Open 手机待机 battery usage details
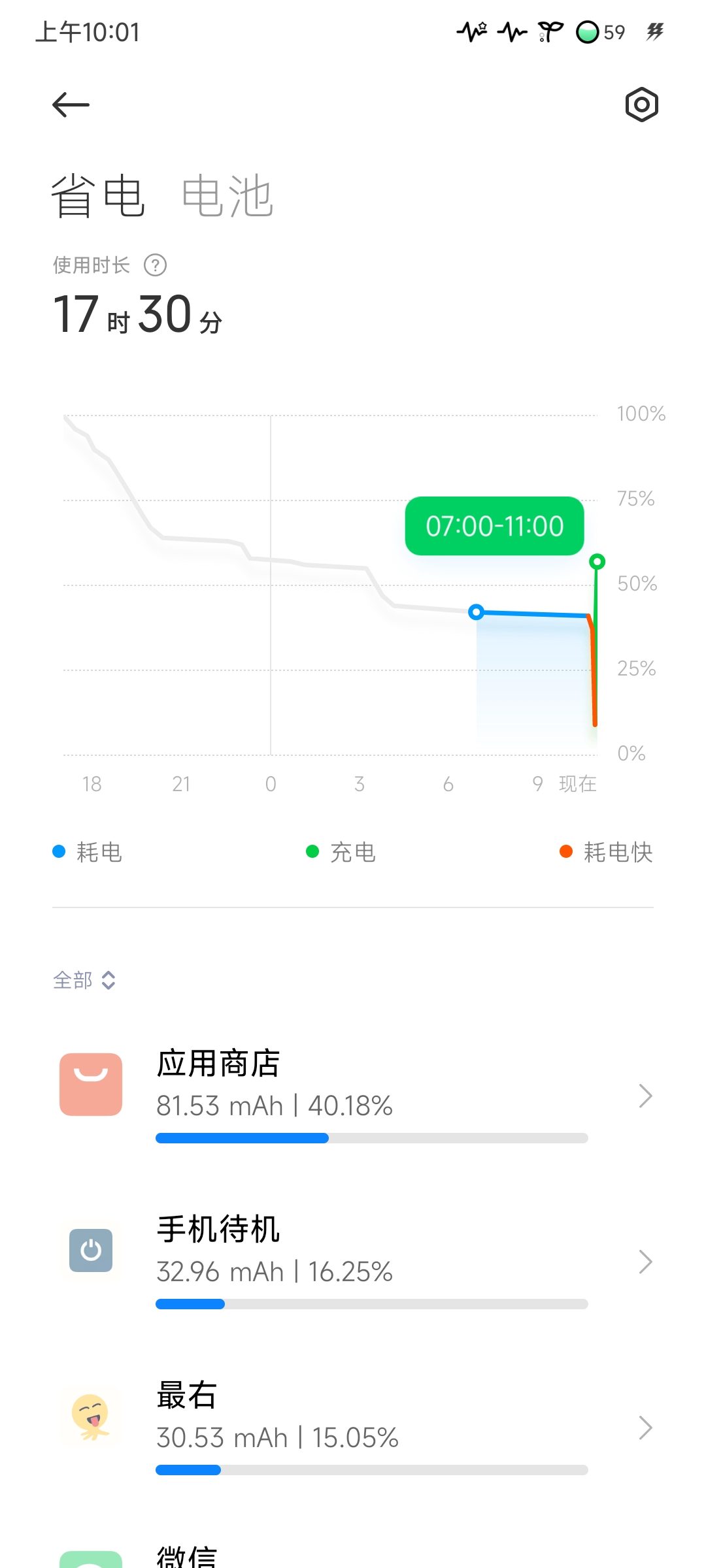The height and width of the screenshot is (1568, 706). (353, 1262)
